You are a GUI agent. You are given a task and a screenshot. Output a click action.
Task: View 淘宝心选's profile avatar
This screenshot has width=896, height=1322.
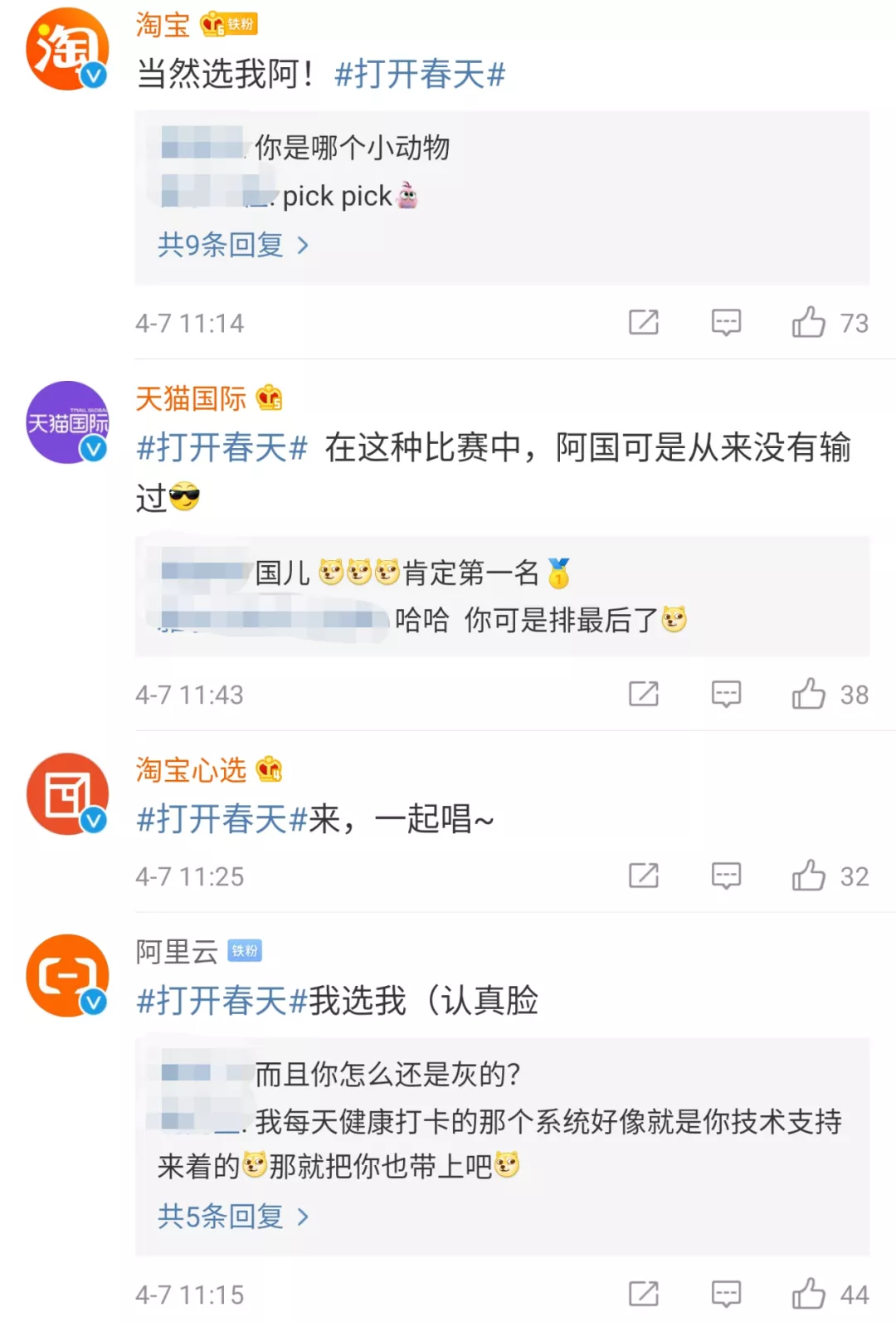coord(67,794)
